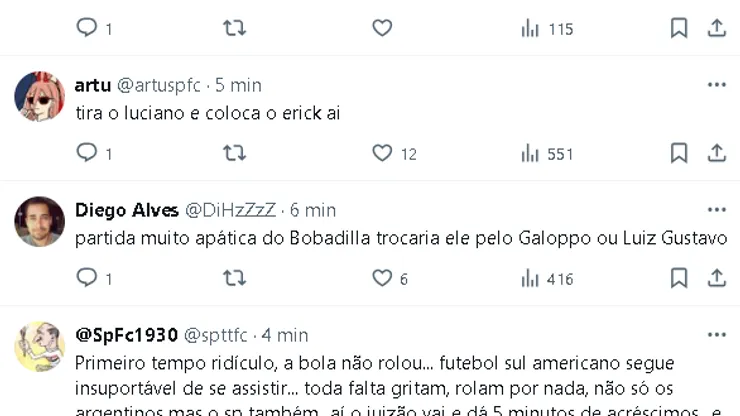Bookmark artu's tweet
The height and width of the screenshot is (416, 740).
pos(679,153)
